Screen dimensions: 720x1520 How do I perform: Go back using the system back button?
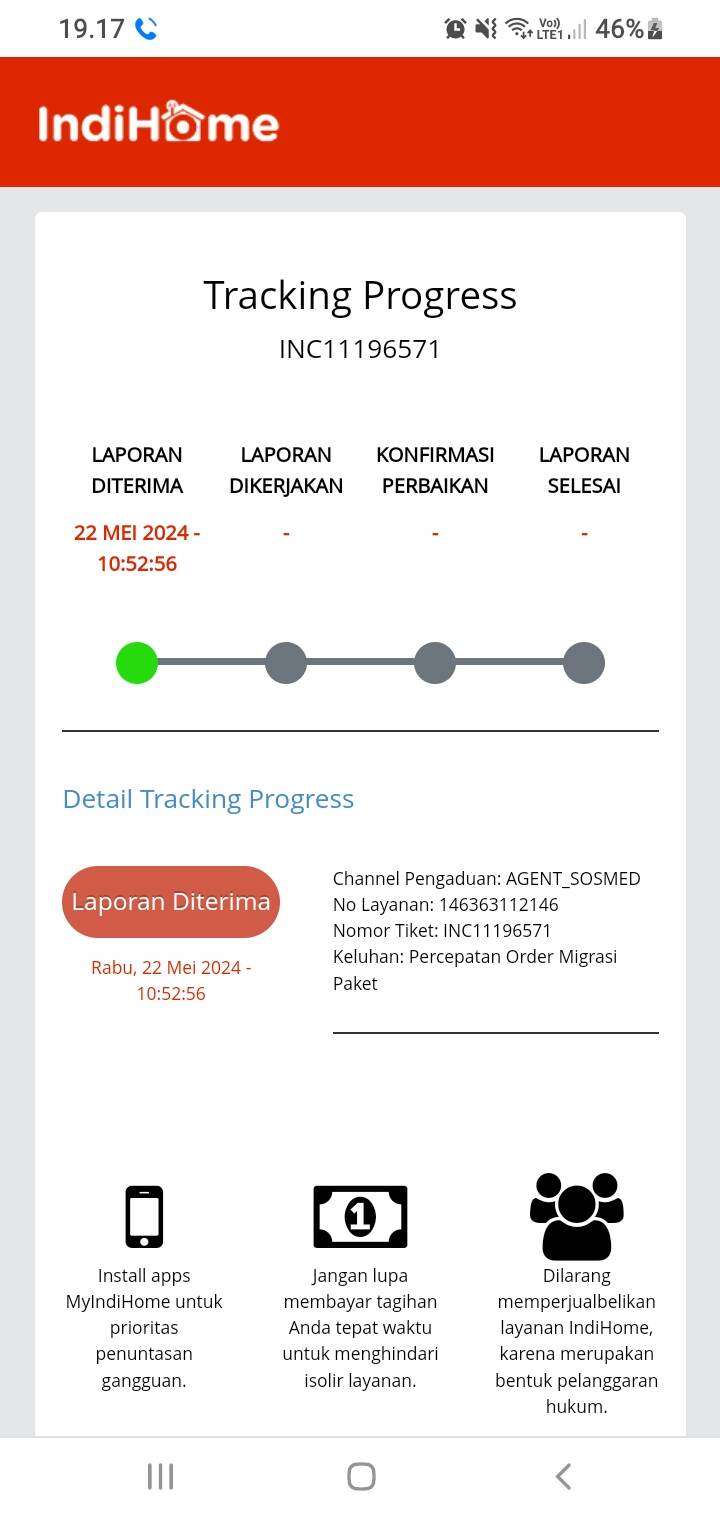[563, 1476]
